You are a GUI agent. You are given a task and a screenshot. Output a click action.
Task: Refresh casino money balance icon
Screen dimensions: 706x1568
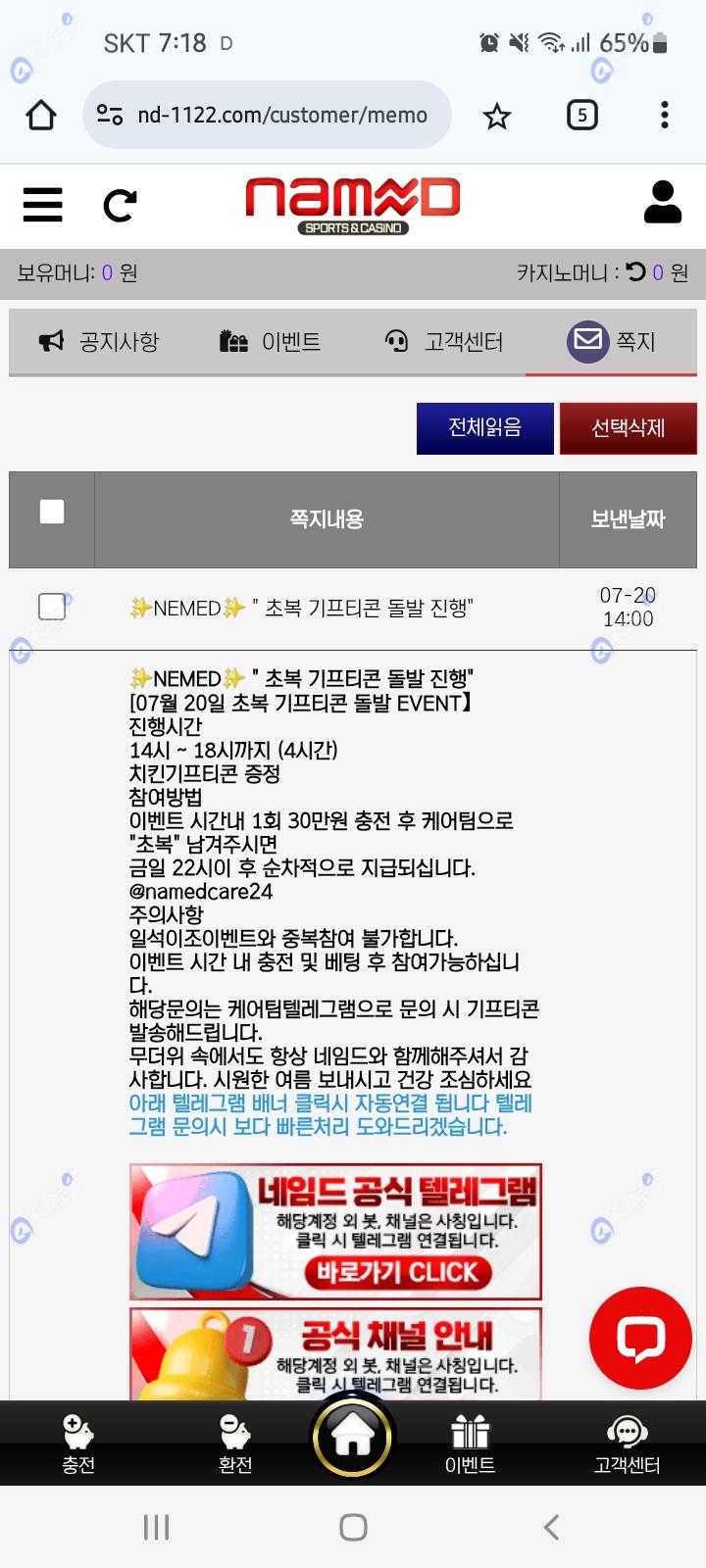point(636,271)
